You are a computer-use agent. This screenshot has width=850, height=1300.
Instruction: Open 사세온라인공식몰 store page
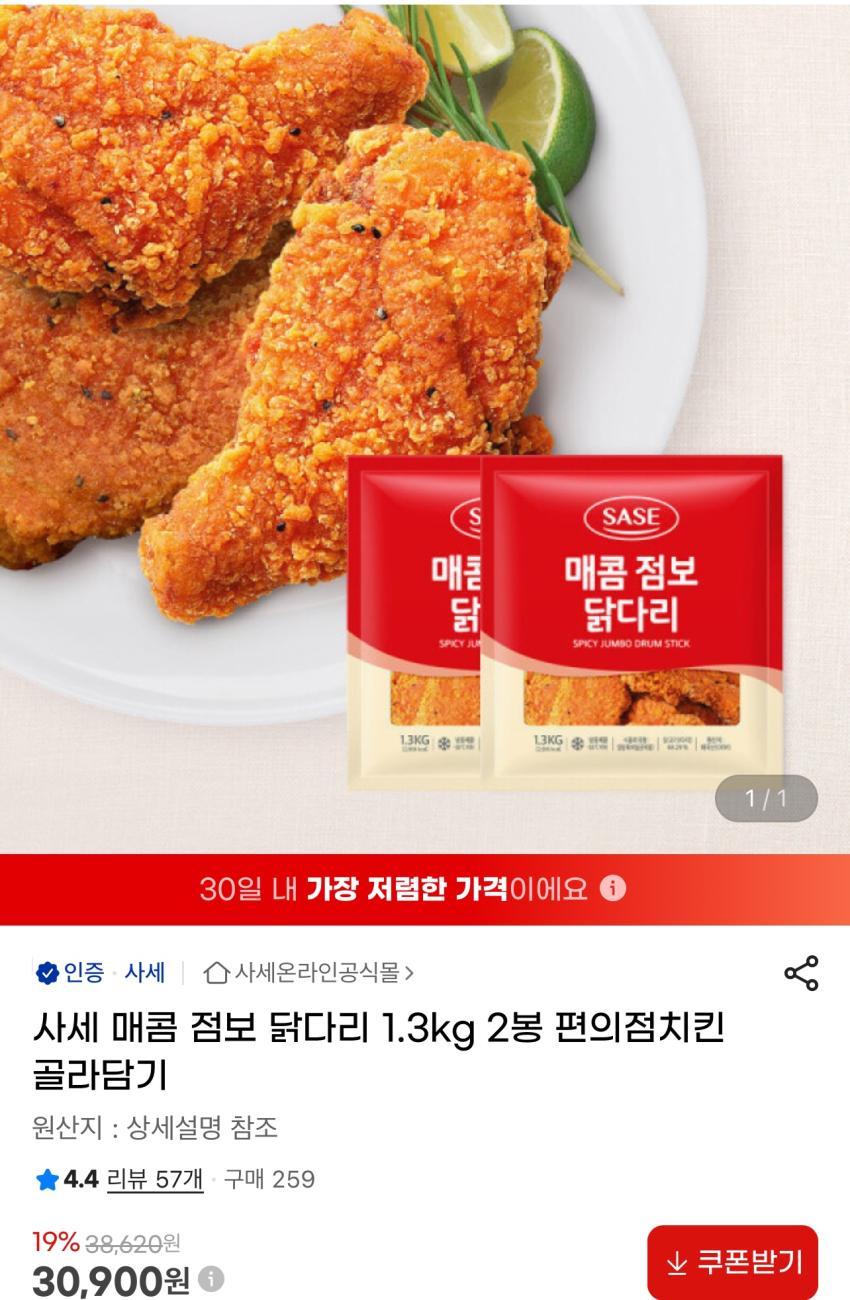point(308,972)
